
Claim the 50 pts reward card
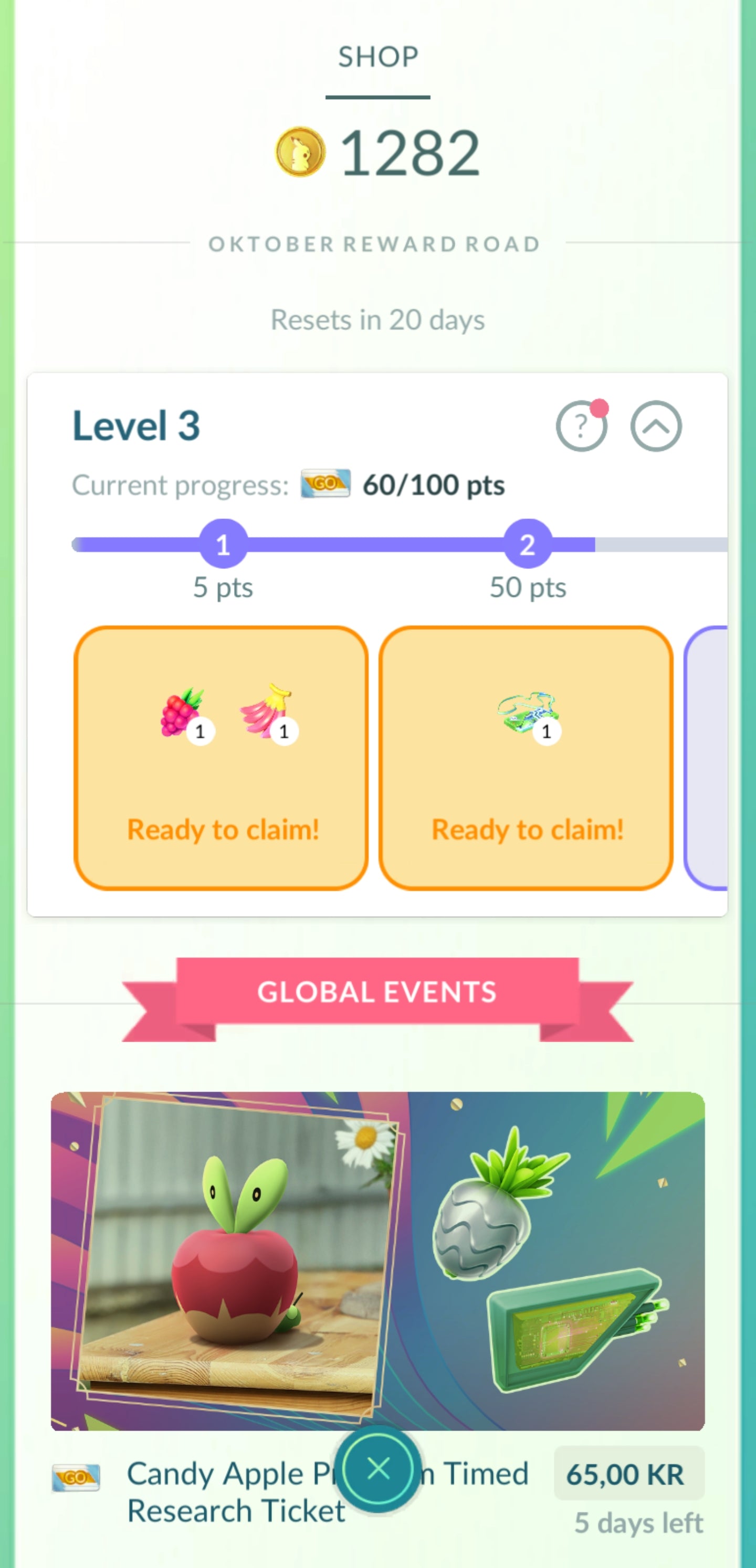(526, 758)
